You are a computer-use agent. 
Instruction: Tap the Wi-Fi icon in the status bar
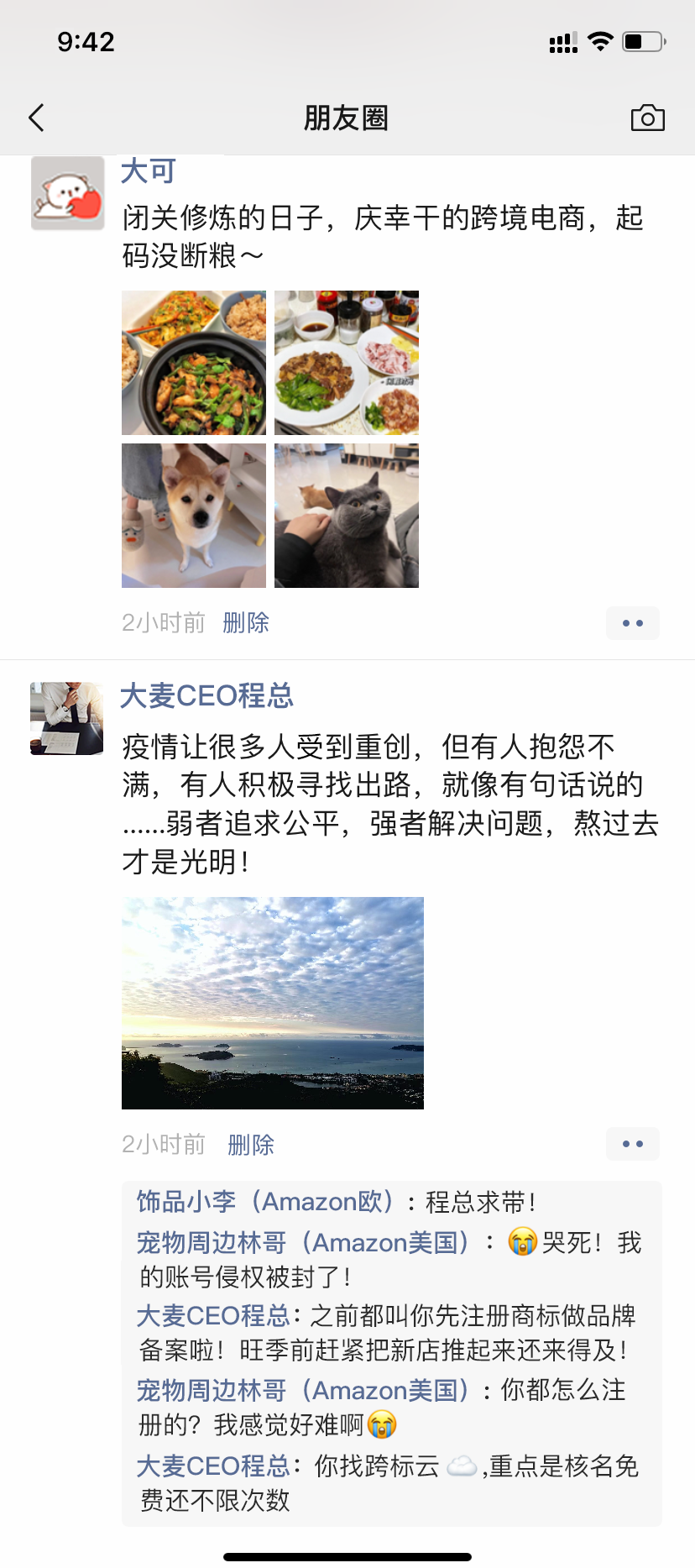point(601,41)
